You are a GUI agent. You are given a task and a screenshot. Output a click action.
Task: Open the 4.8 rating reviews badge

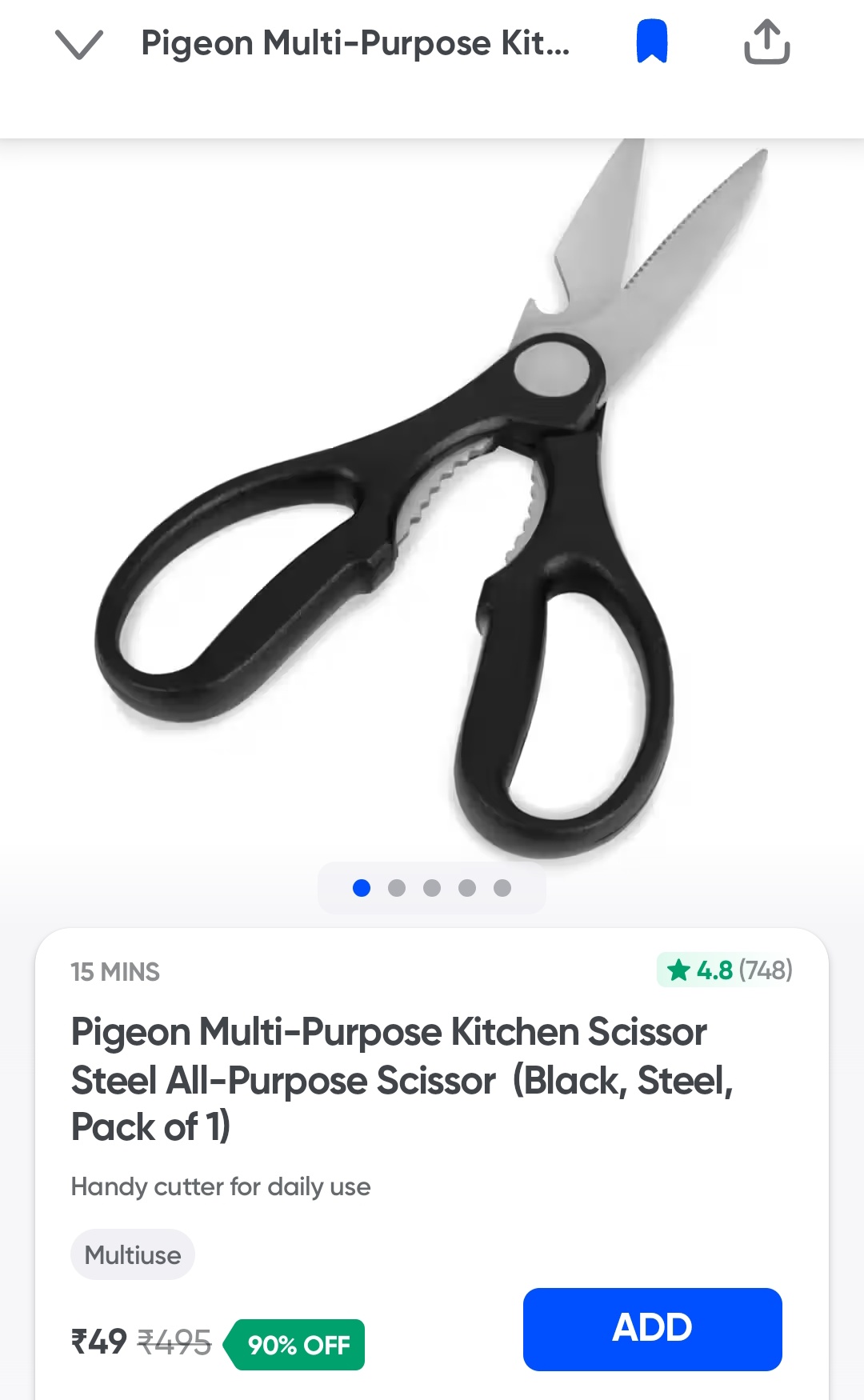point(726,970)
